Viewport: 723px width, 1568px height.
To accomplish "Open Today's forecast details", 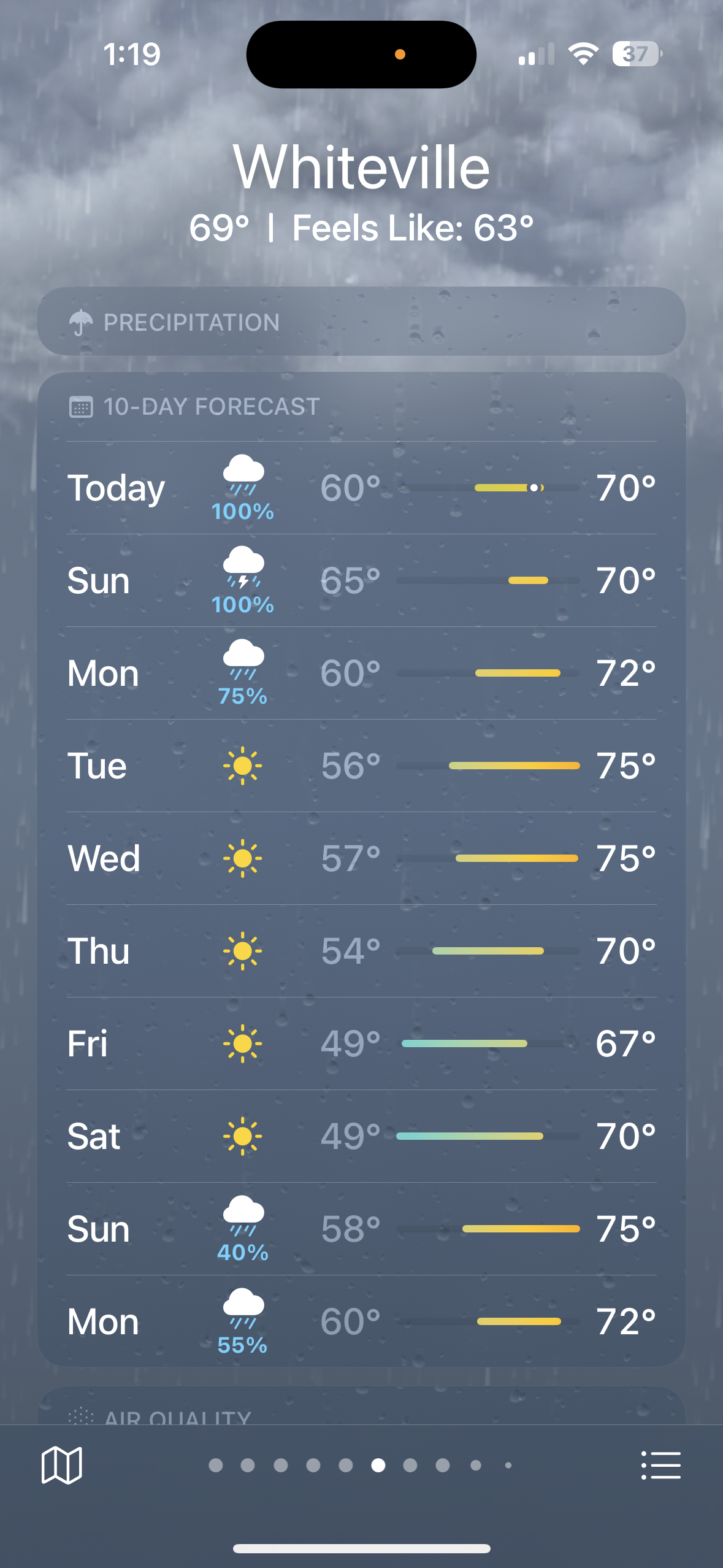I will click(x=361, y=488).
